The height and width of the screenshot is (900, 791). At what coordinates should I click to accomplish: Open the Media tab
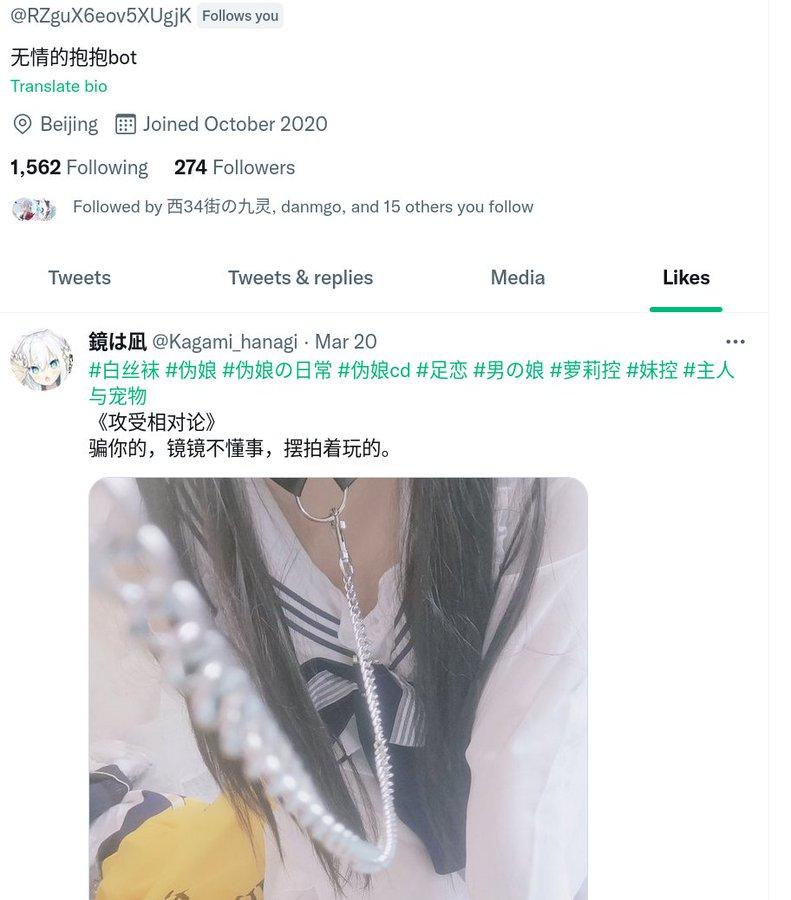[x=517, y=278]
